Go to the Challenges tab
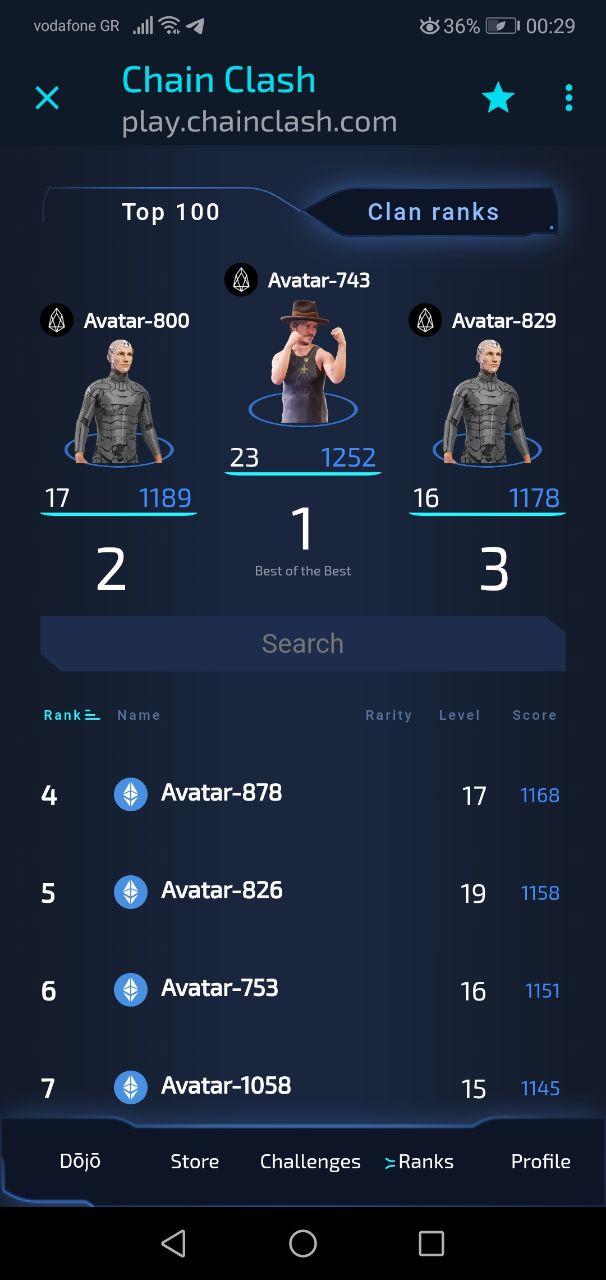This screenshot has height=1280, width=606. pyautogui.click(x=310, y=1161)
